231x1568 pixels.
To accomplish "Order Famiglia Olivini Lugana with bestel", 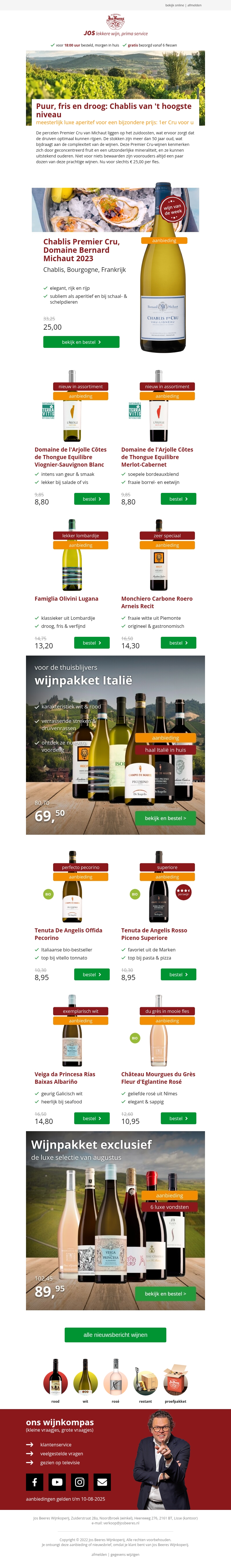I will [x=92, y=643].
